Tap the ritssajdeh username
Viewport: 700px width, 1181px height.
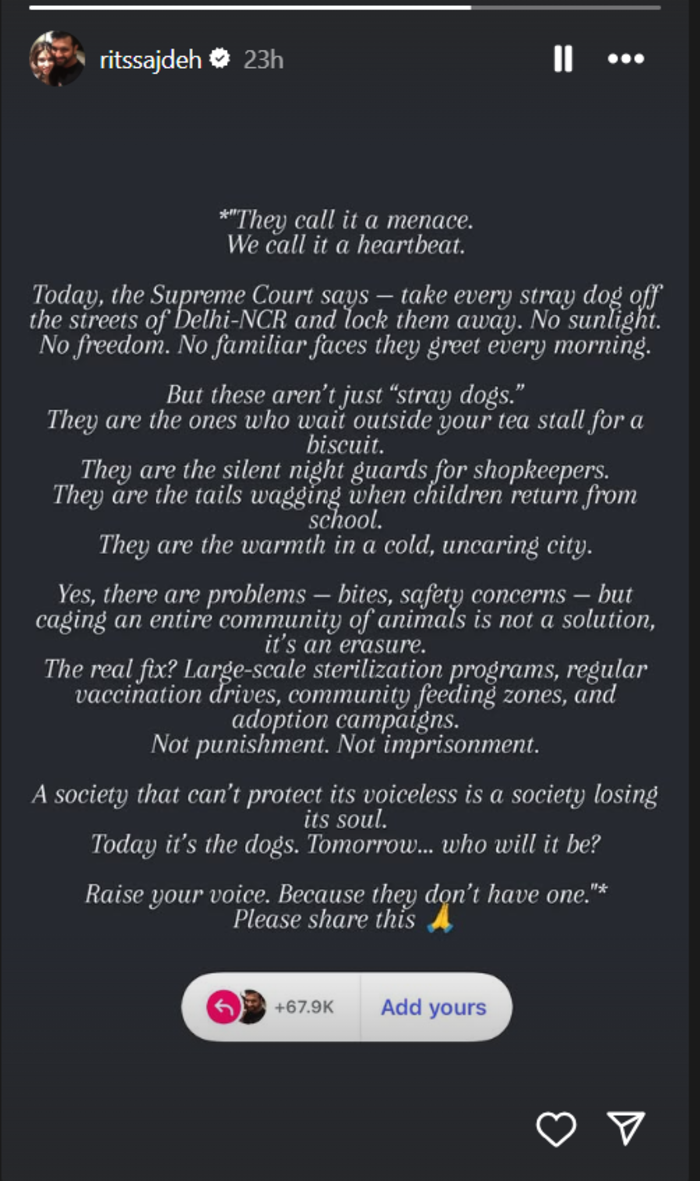point(150,60)
